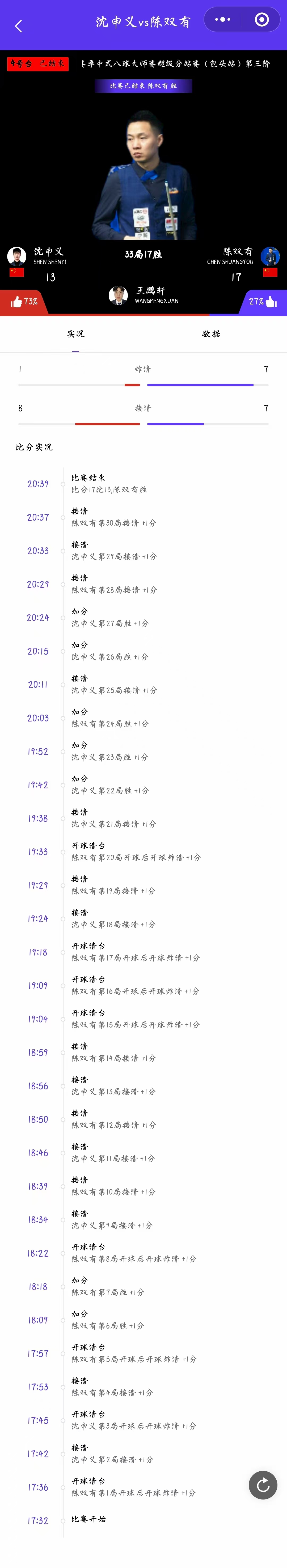
Task: Close the mini program with the circle button
Action: point(261,20)
